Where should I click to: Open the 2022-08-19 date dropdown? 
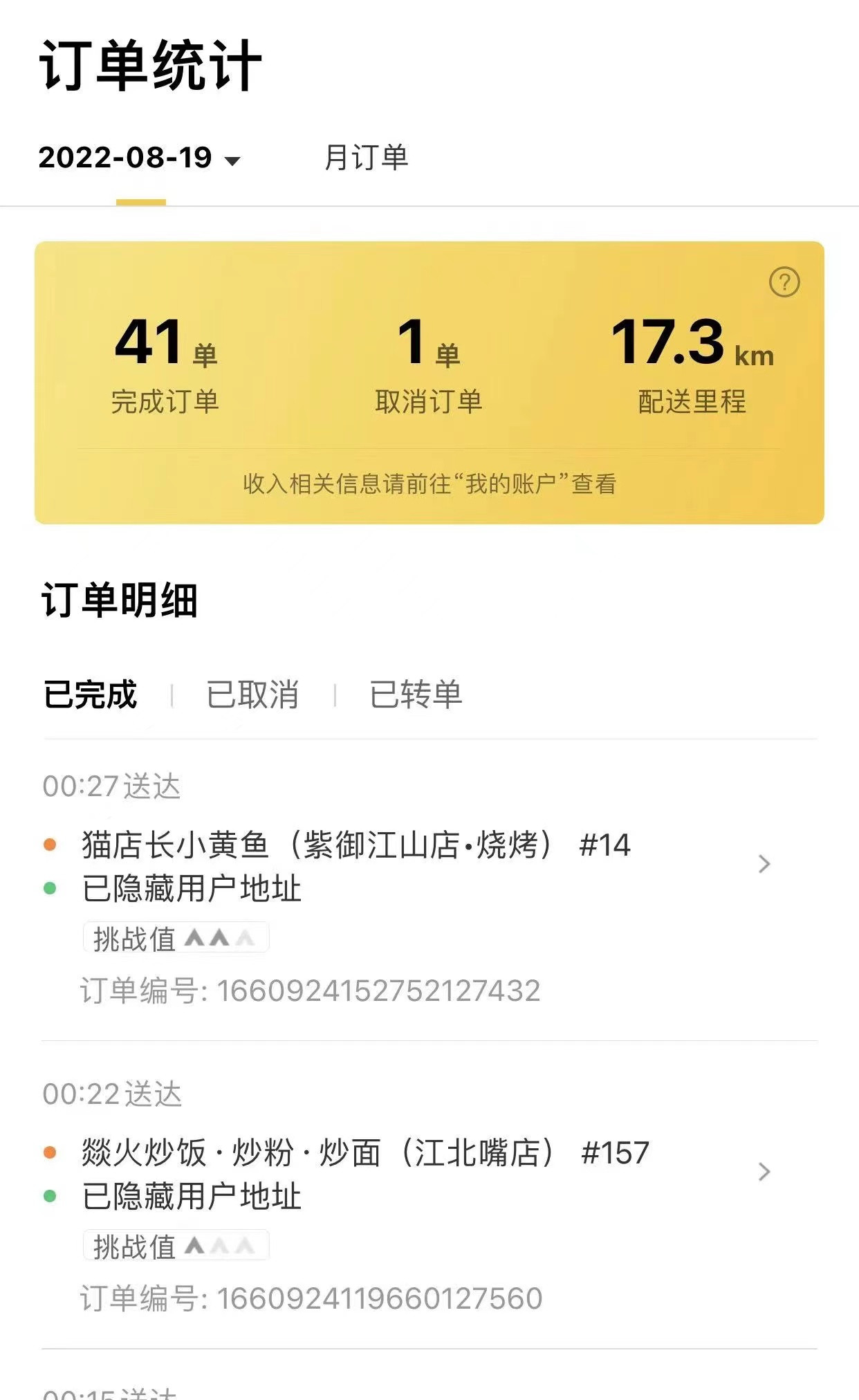[140, 158]
